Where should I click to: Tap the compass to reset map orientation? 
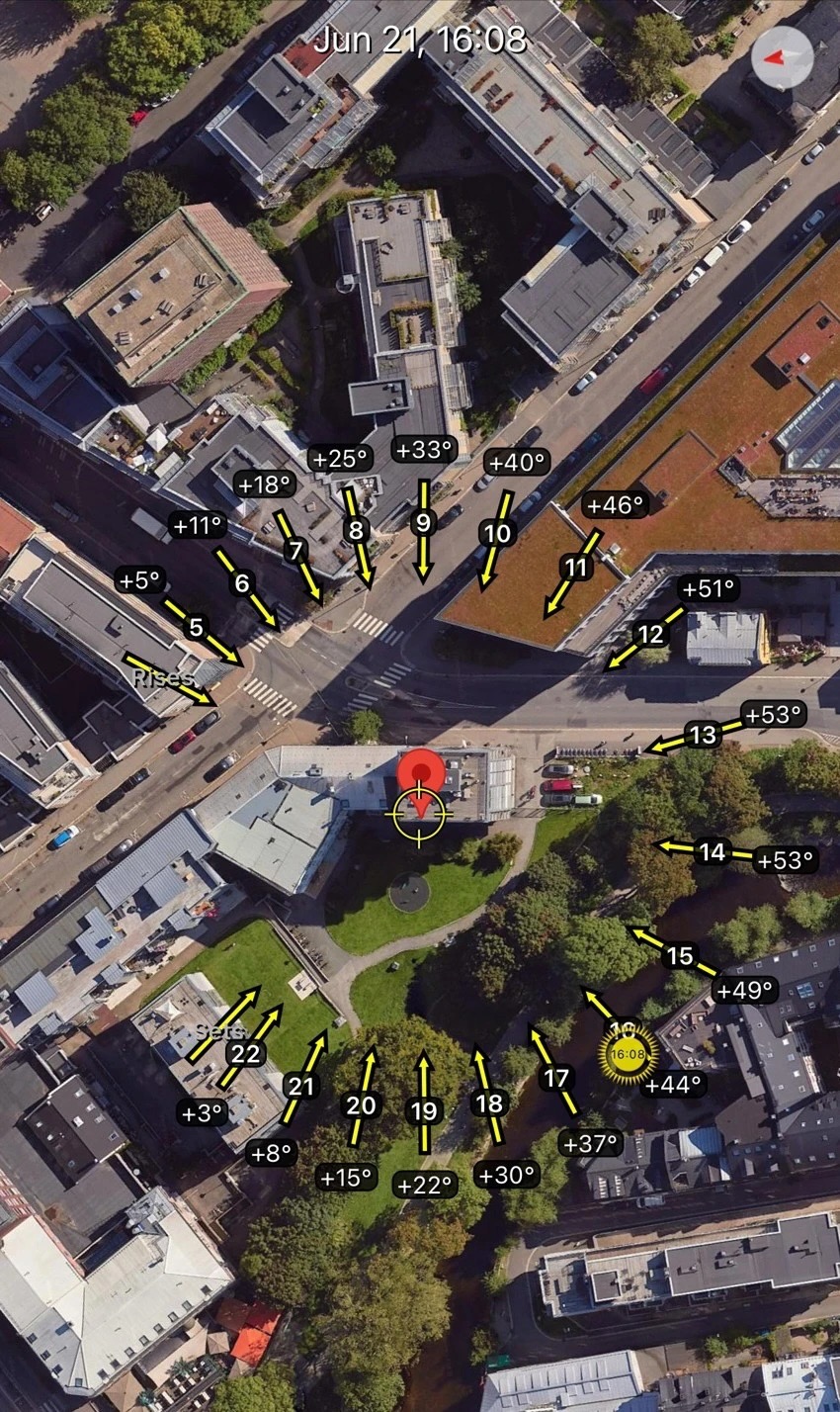click(x=782, y=59)
